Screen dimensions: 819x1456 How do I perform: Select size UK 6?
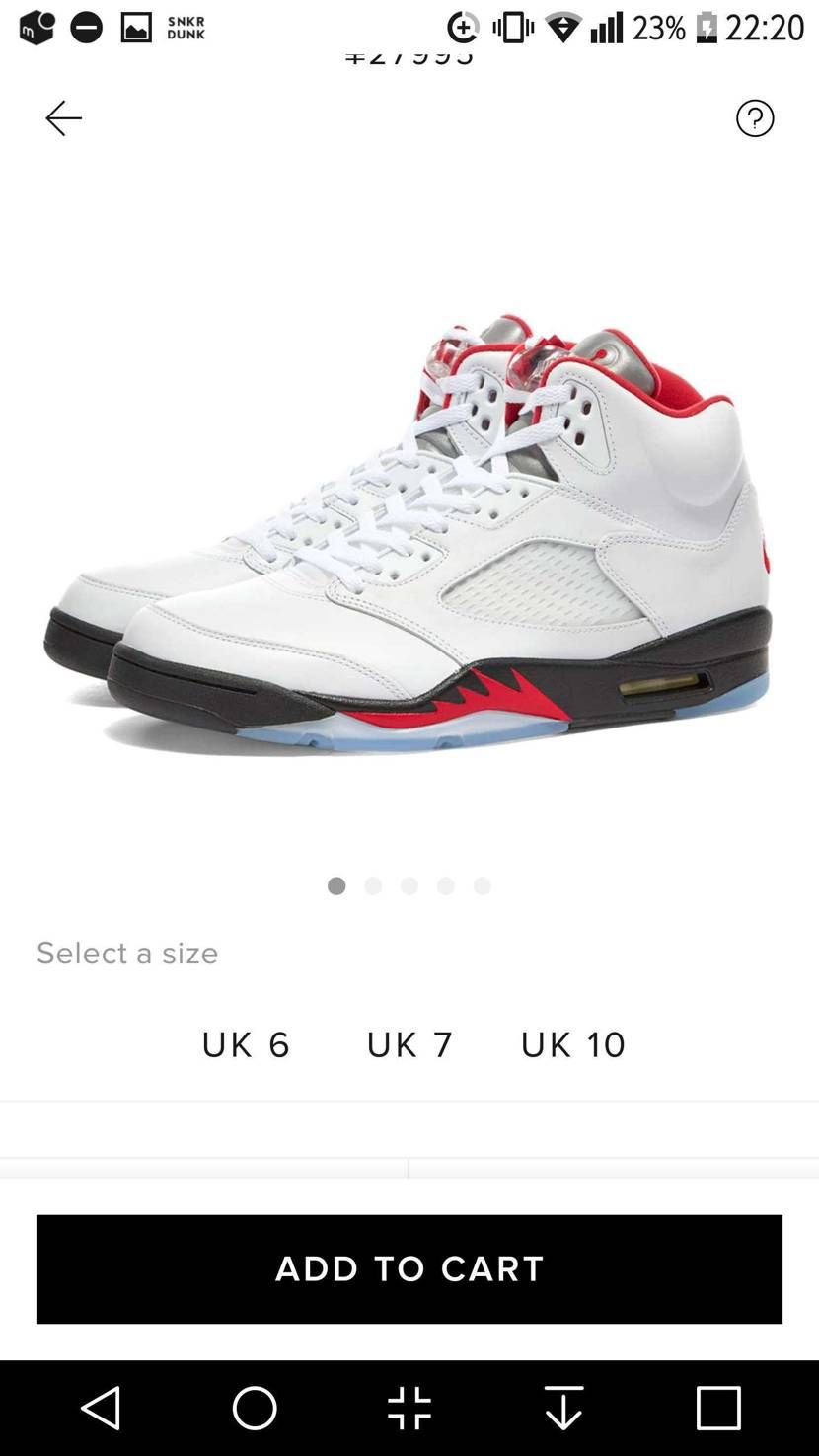[246, 1044]
